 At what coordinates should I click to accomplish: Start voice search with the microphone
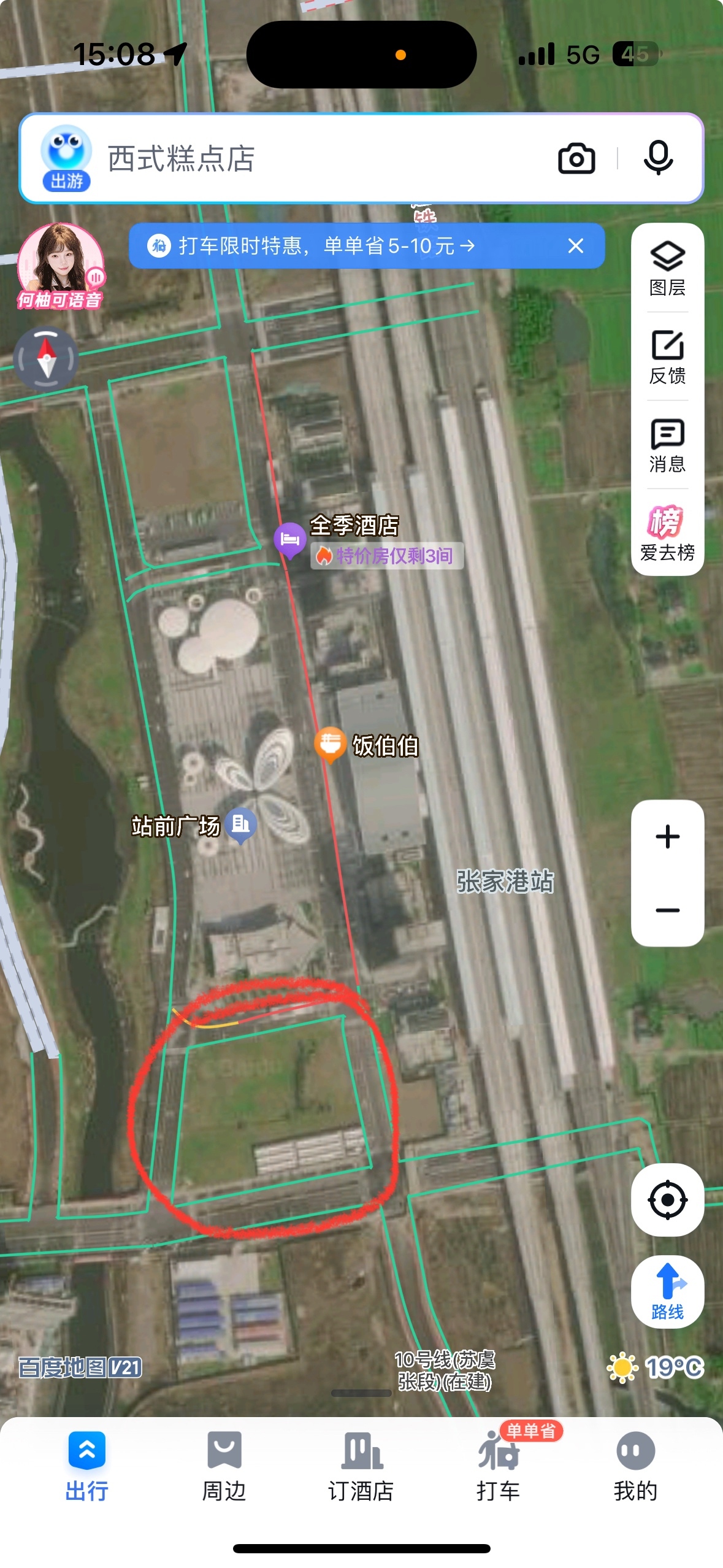658,158
